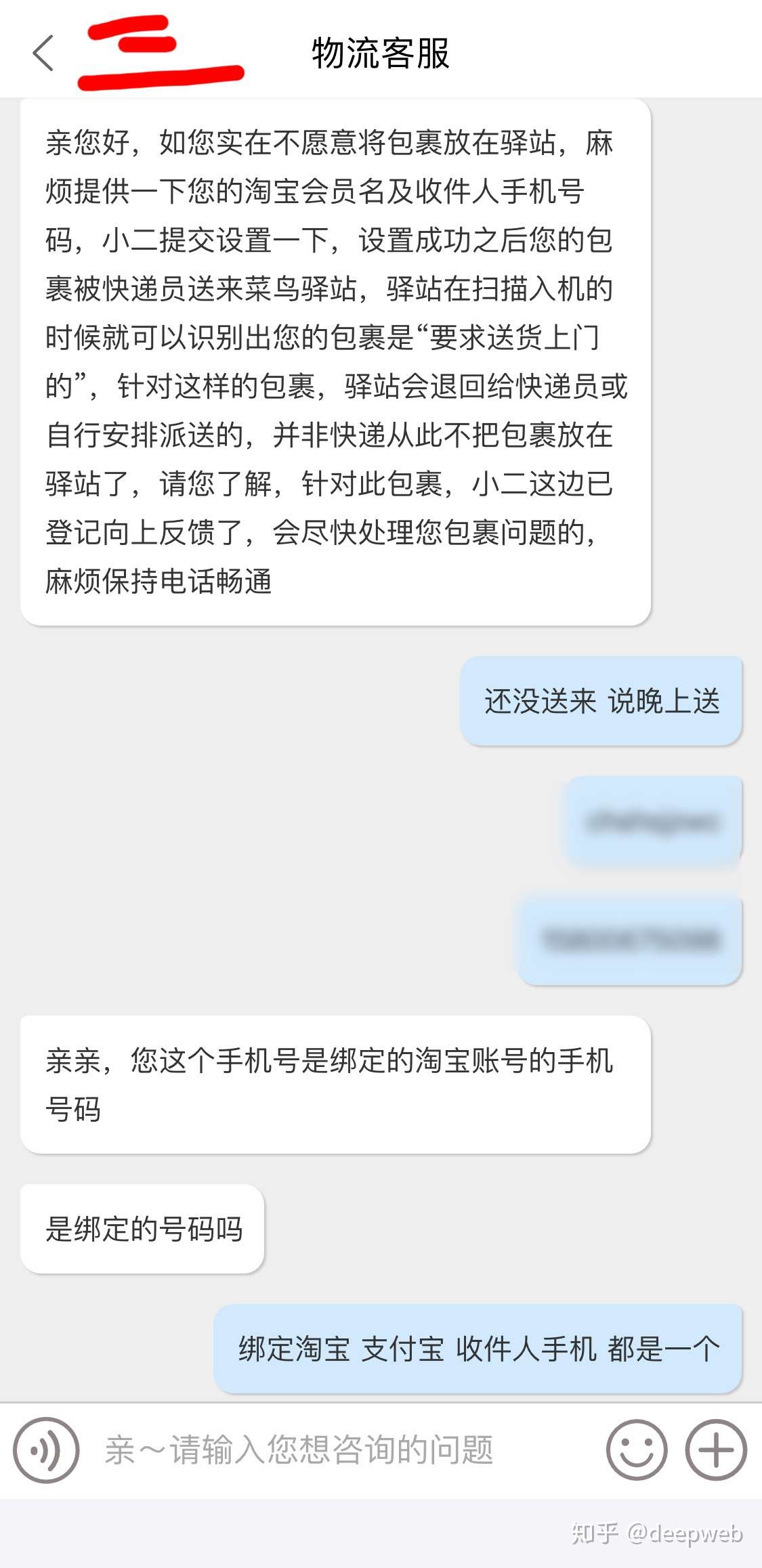Screen dimensions: 762x1568
Task: Switch to voice input mode
Action: 46,1450
